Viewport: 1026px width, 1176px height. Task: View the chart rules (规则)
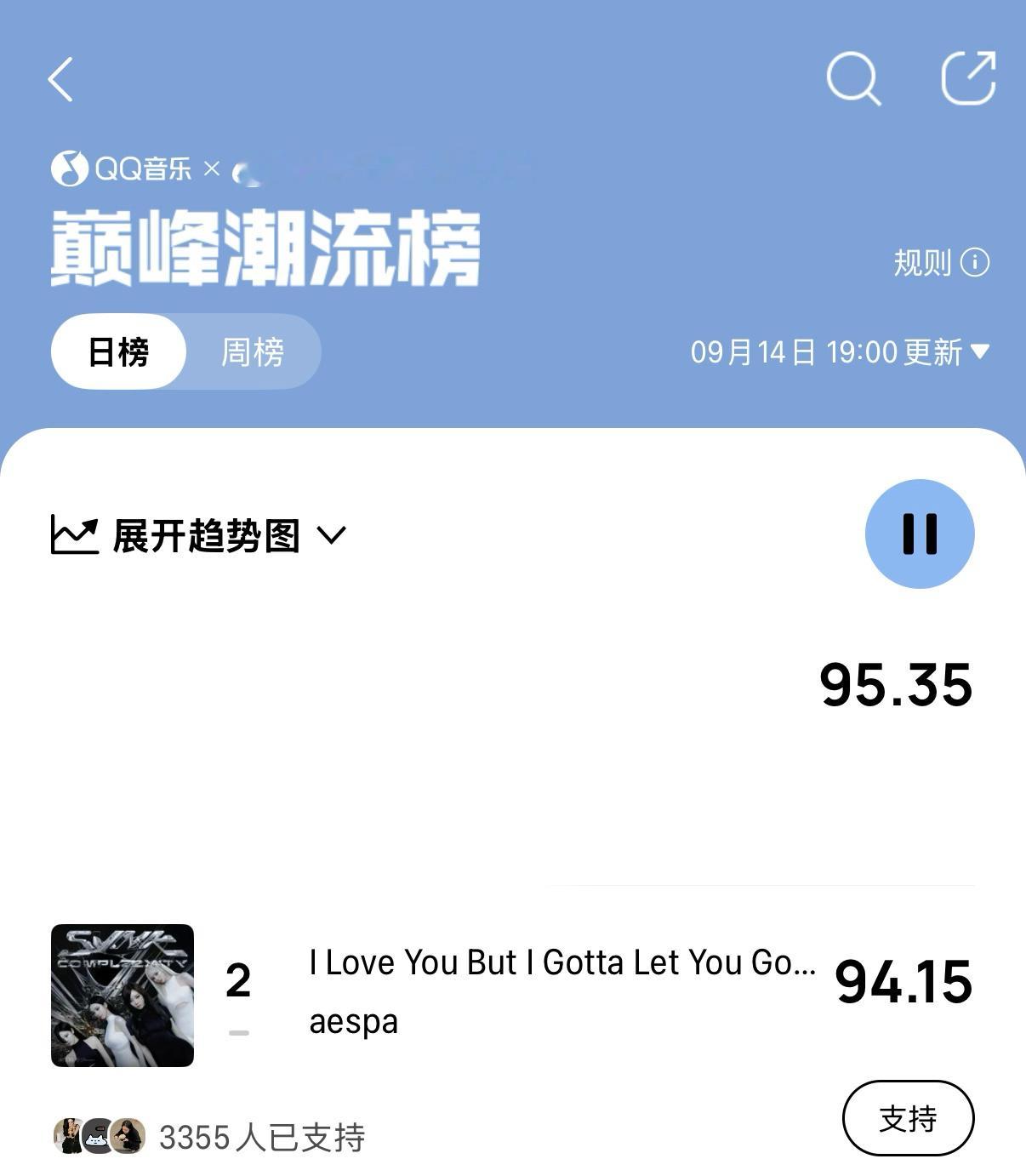(x=941, y=262)
